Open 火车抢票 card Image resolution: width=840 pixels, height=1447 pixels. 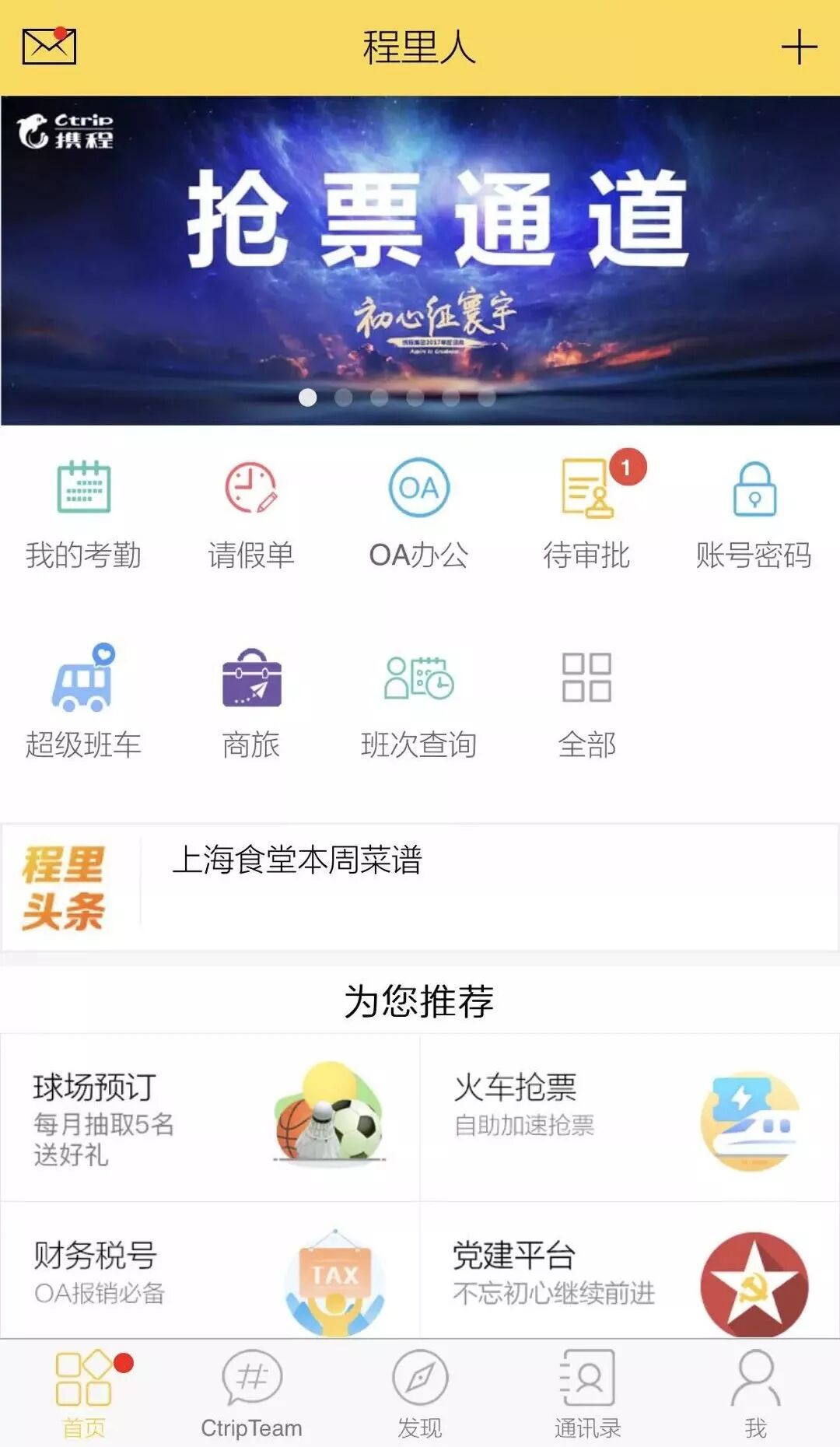pos(630,1117)
